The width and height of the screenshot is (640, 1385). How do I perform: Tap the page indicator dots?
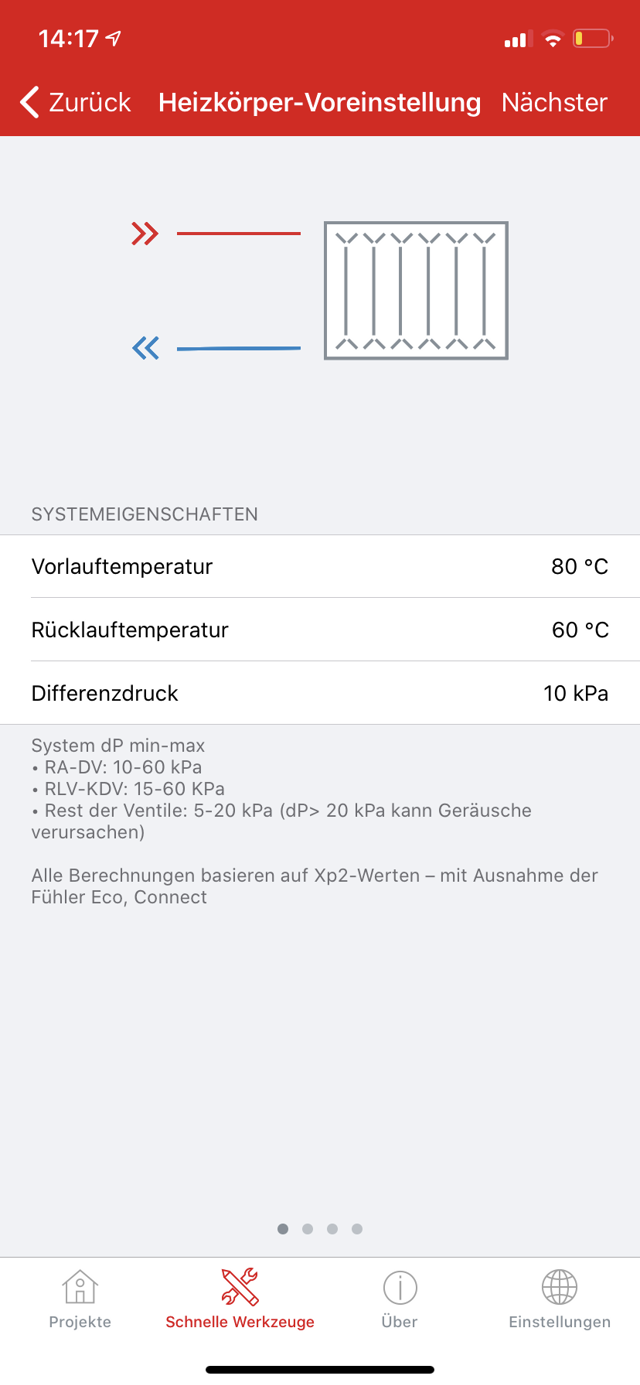[x=320, y=1228]
